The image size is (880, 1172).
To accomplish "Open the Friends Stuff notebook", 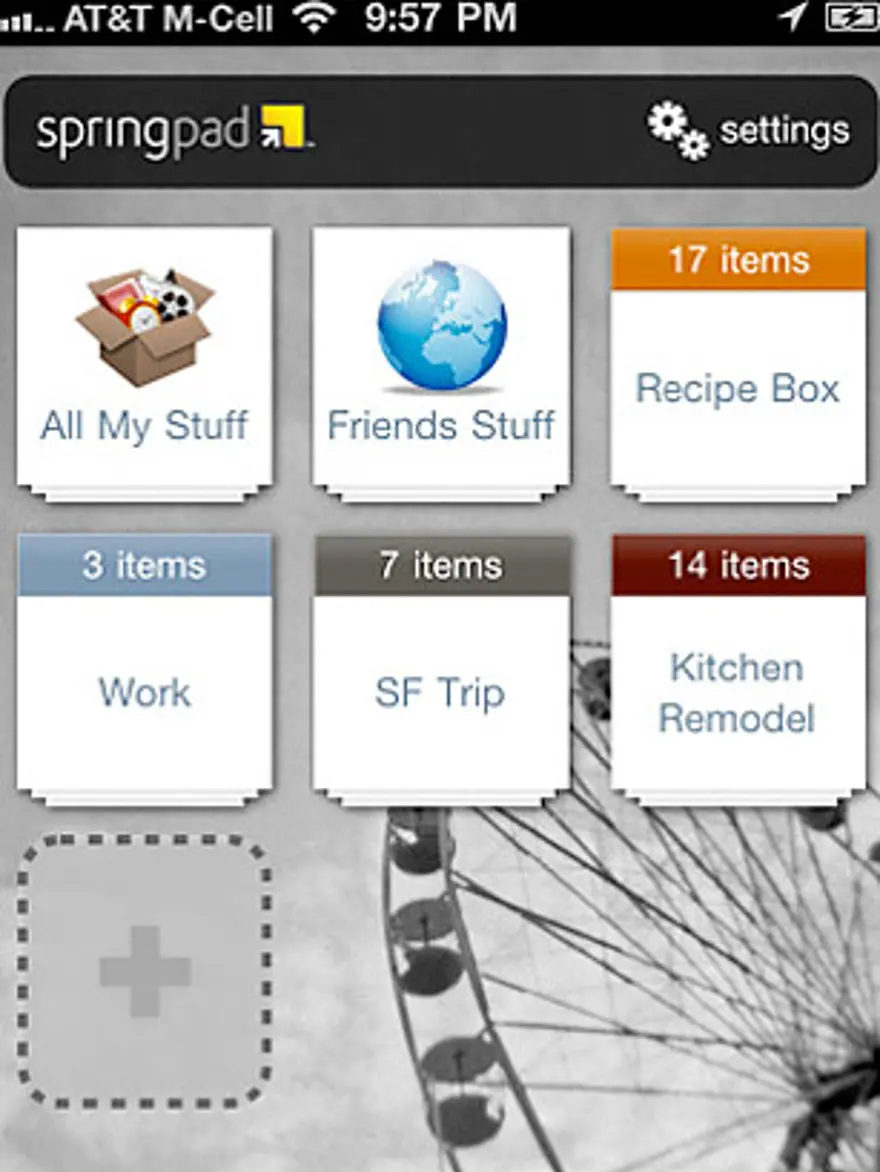I will (x=441, y=355).
